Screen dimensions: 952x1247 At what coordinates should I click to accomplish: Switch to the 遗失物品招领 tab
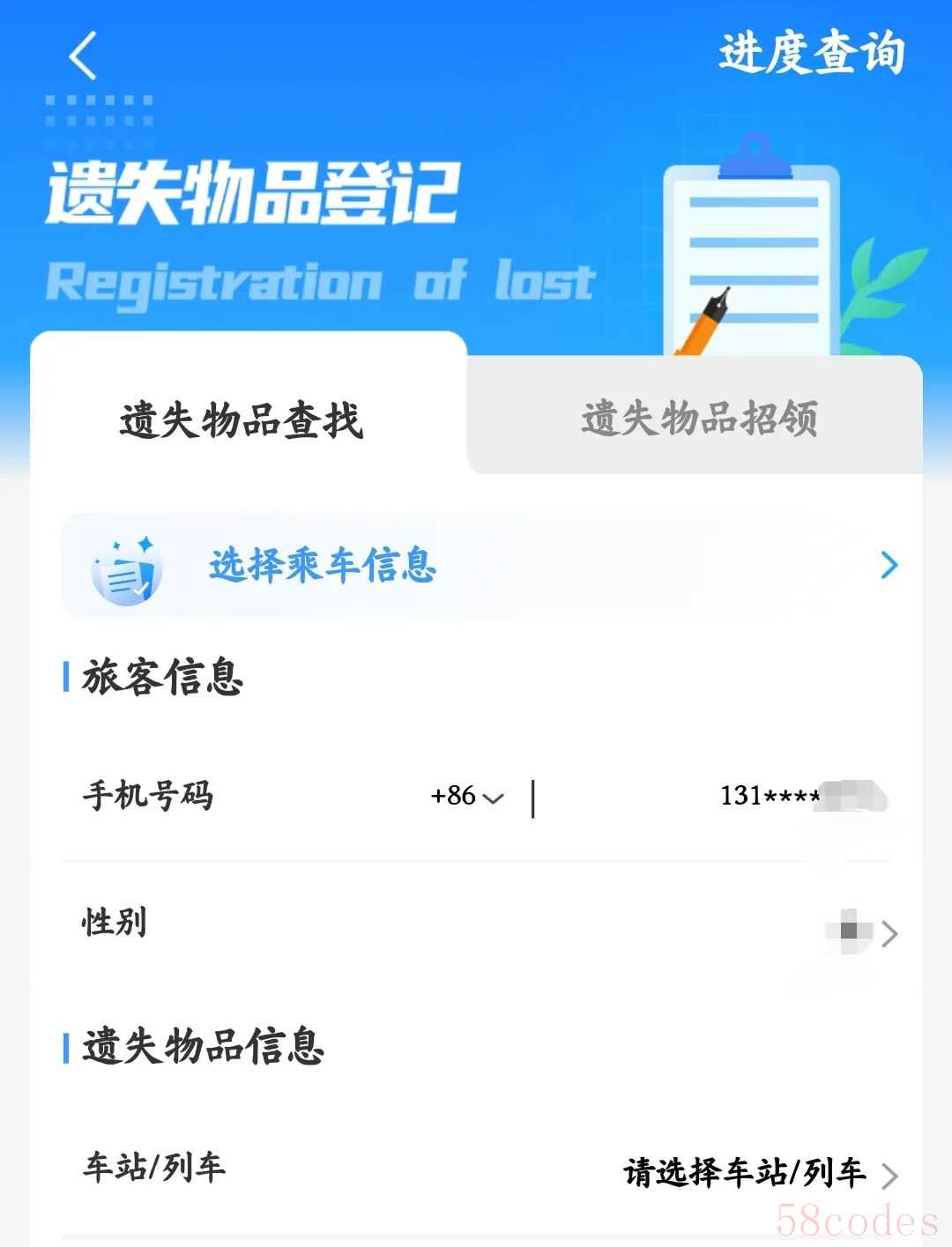click(698, 419)
